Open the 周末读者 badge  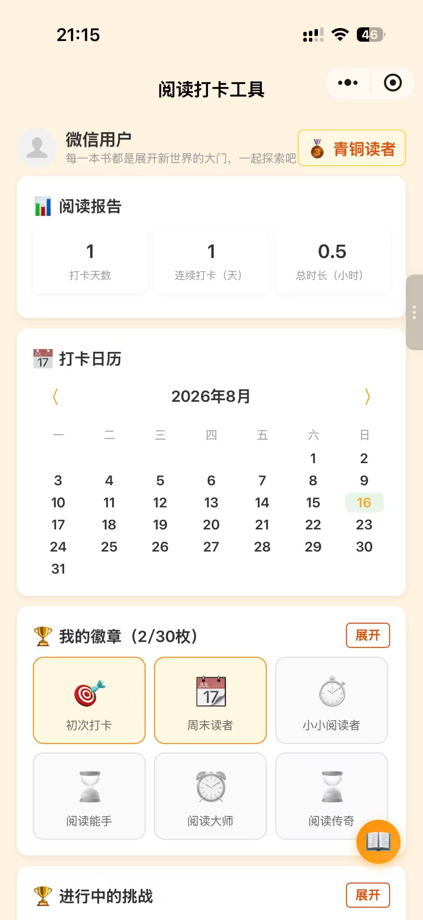coord(211,700)
